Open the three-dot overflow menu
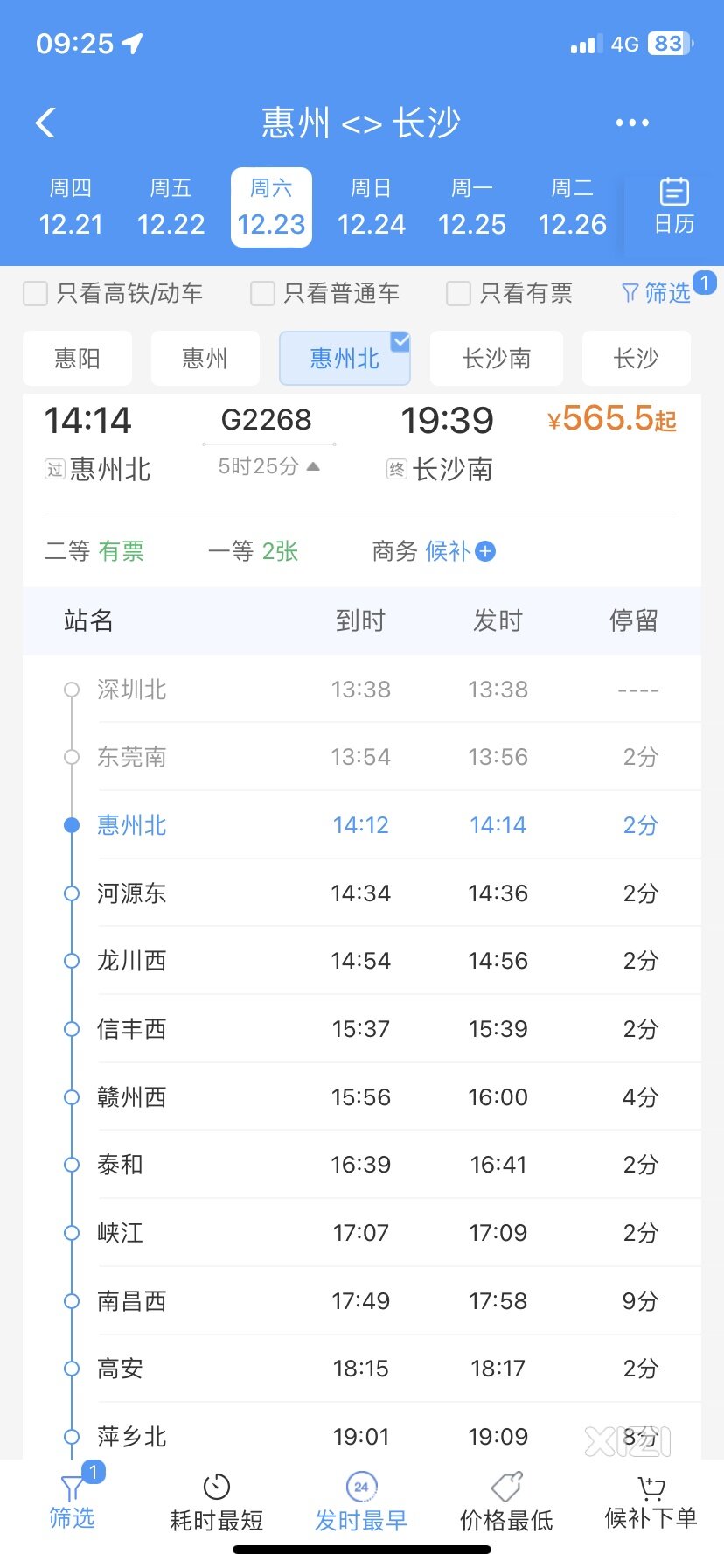This screenshot has width=724, height=1568. (631, 122)
